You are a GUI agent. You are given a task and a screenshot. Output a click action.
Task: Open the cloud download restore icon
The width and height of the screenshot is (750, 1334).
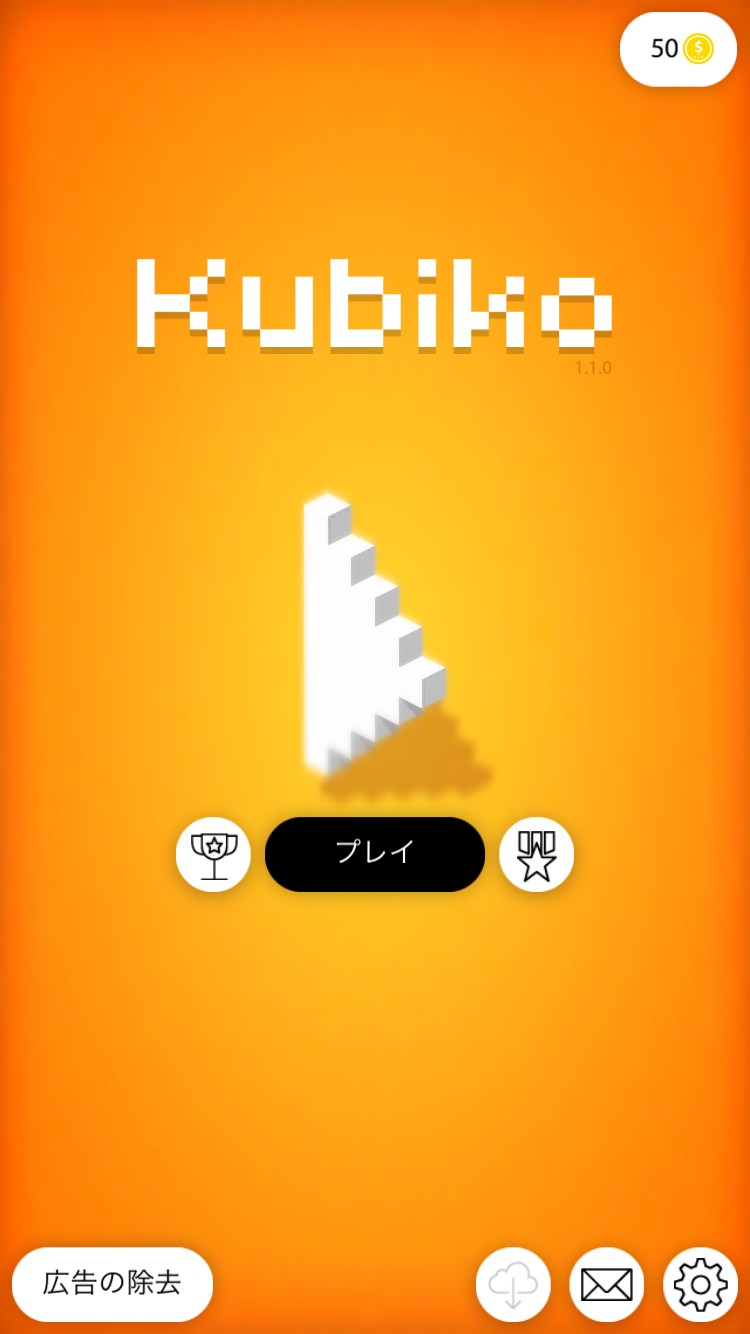coord(513,1284)
